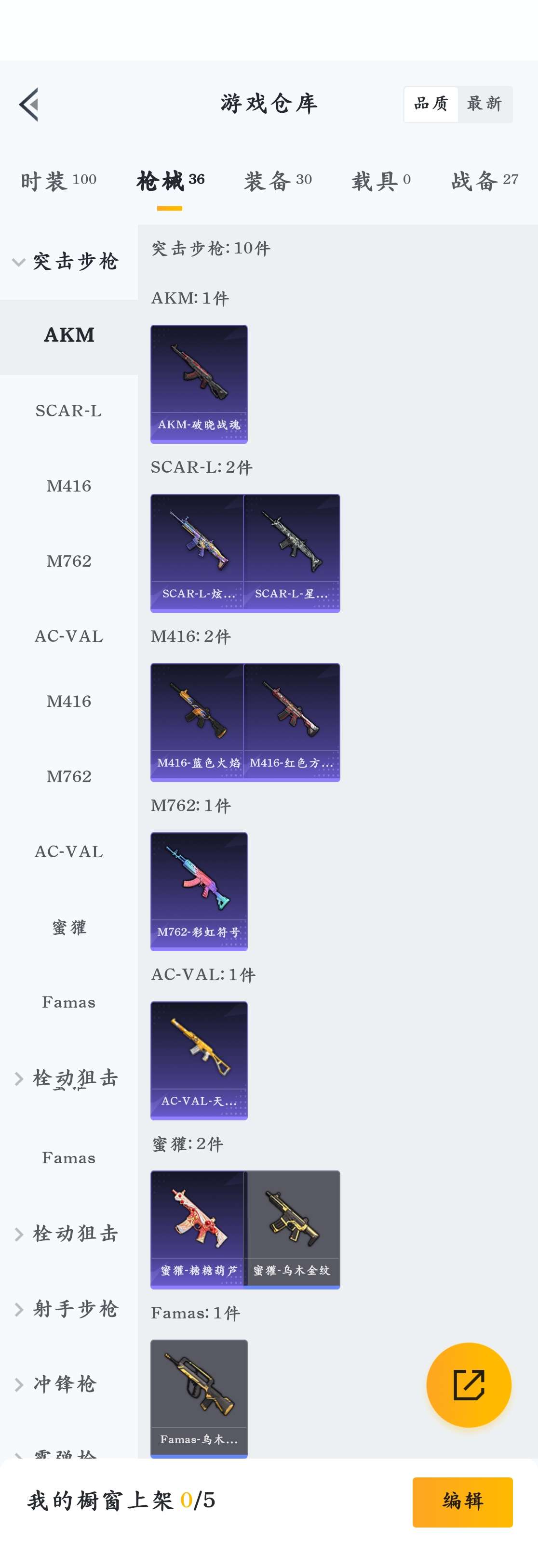Image resolution: width=538 pixels, height=1568 pixels.
Task: Switch to the 时装 tab
Action: [58, 181]
